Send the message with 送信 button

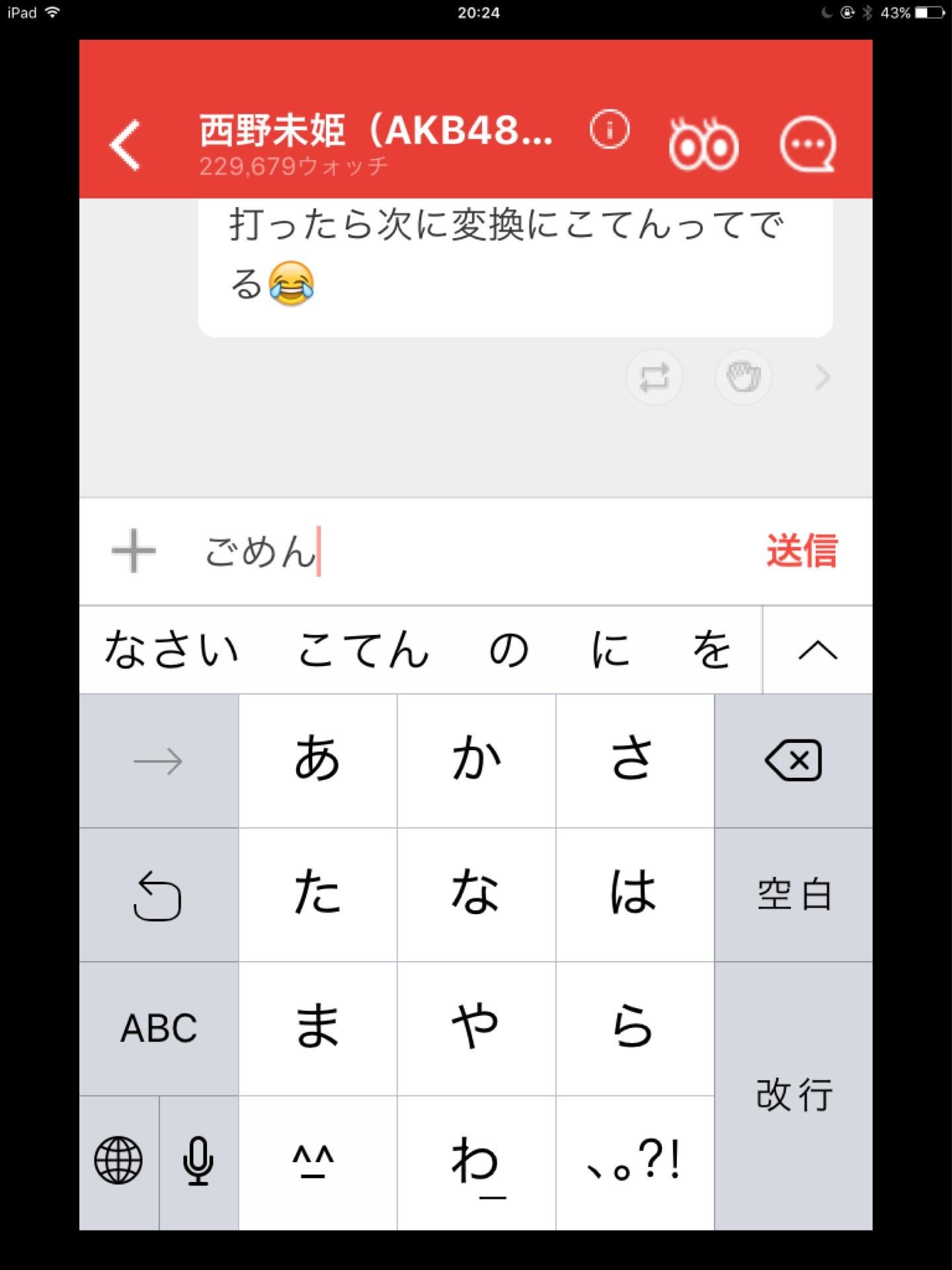pos(802,551)
